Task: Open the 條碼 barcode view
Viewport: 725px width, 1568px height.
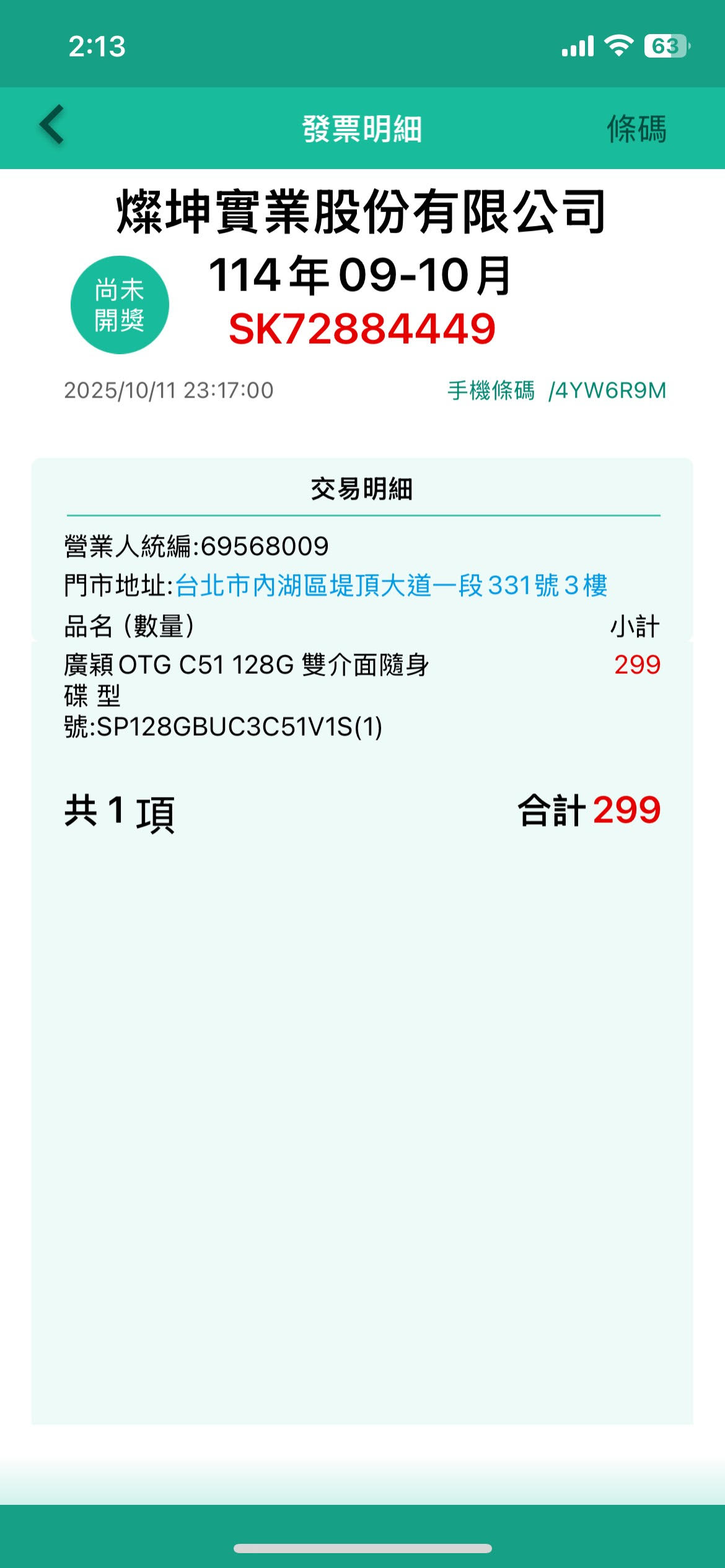Action: click(x=636, y=129)
